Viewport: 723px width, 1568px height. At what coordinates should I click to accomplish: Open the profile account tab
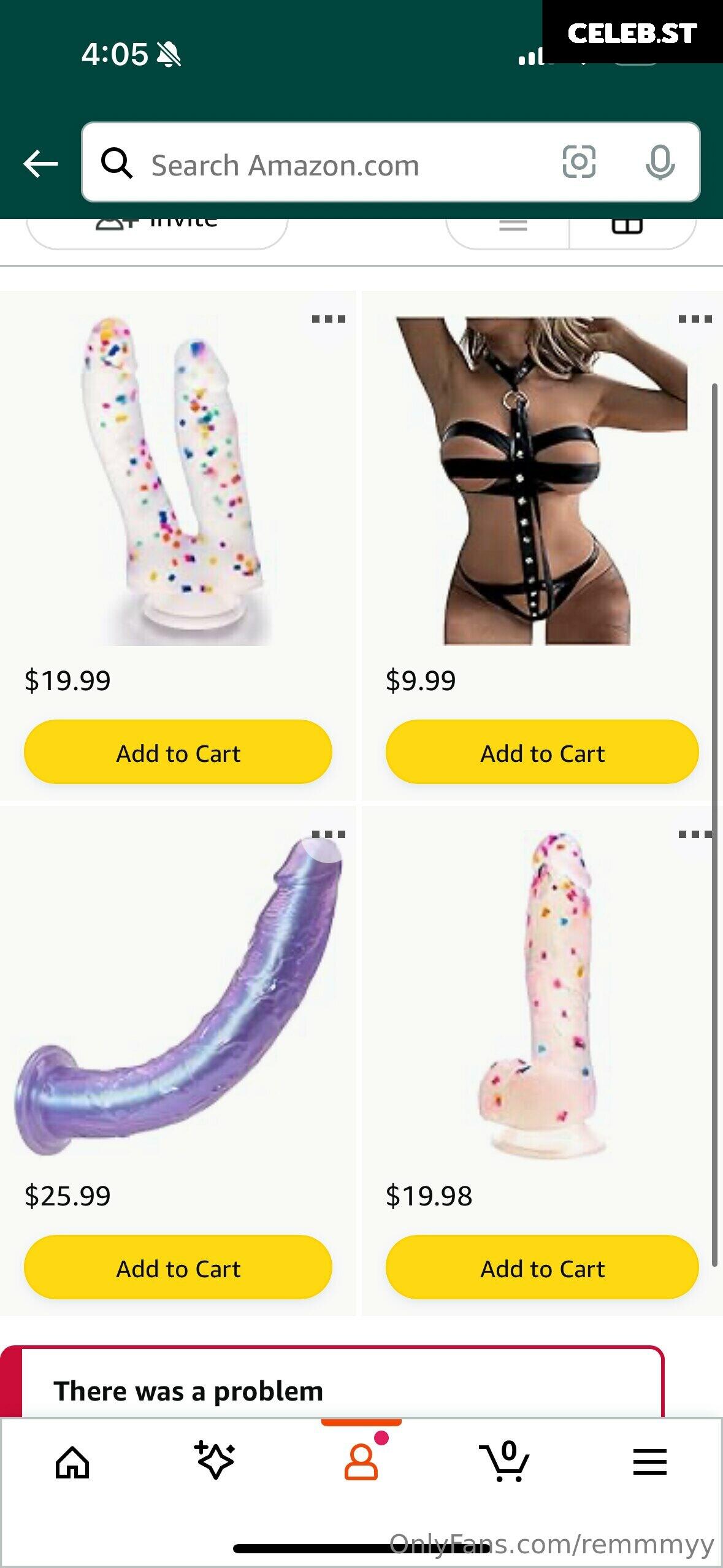pos(361,1462)
